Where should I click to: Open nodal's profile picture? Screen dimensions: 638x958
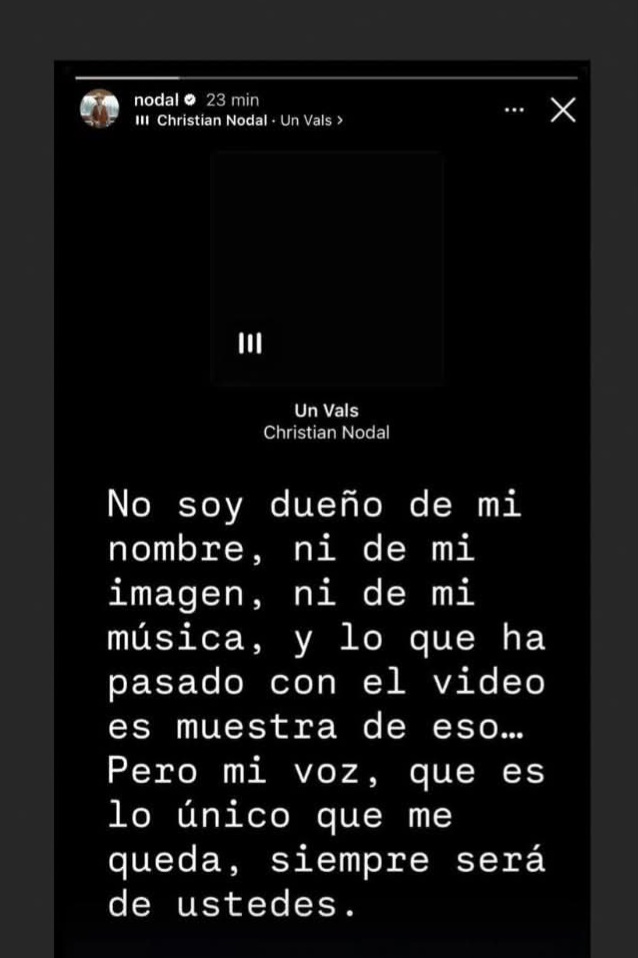100,109
